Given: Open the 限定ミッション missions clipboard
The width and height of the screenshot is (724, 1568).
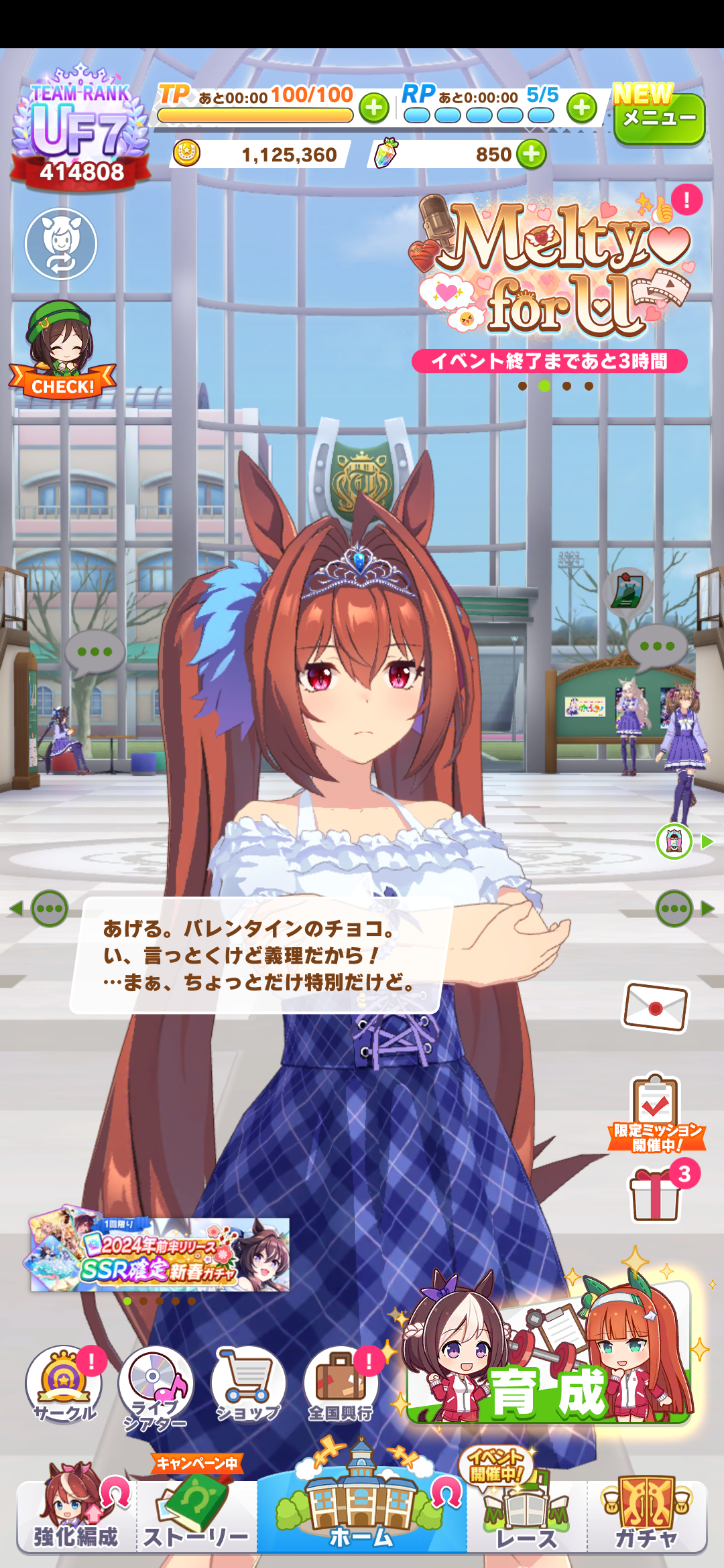Looking at the screenshot, I should (656, 1114).
